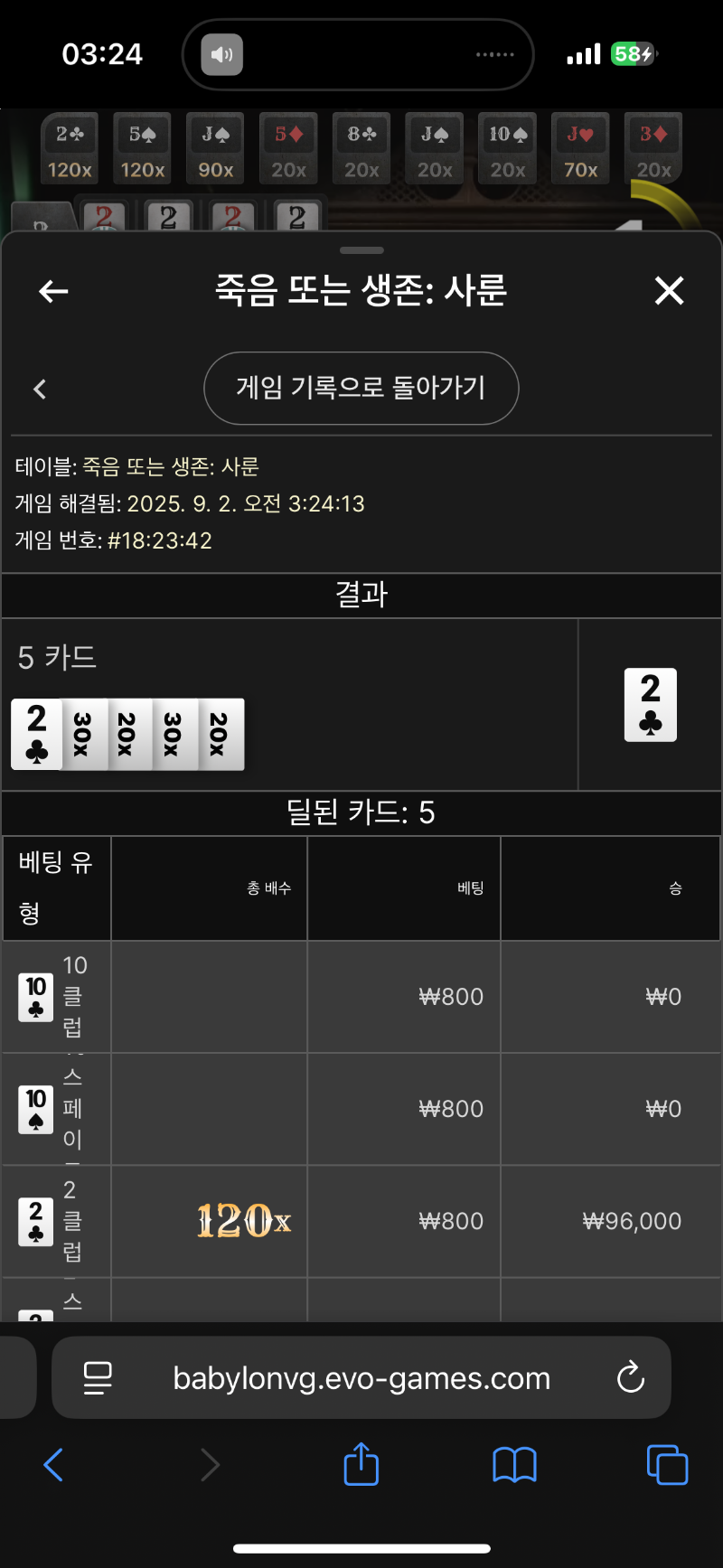Open the Safari page settings icon

(x=98, y=1378)
